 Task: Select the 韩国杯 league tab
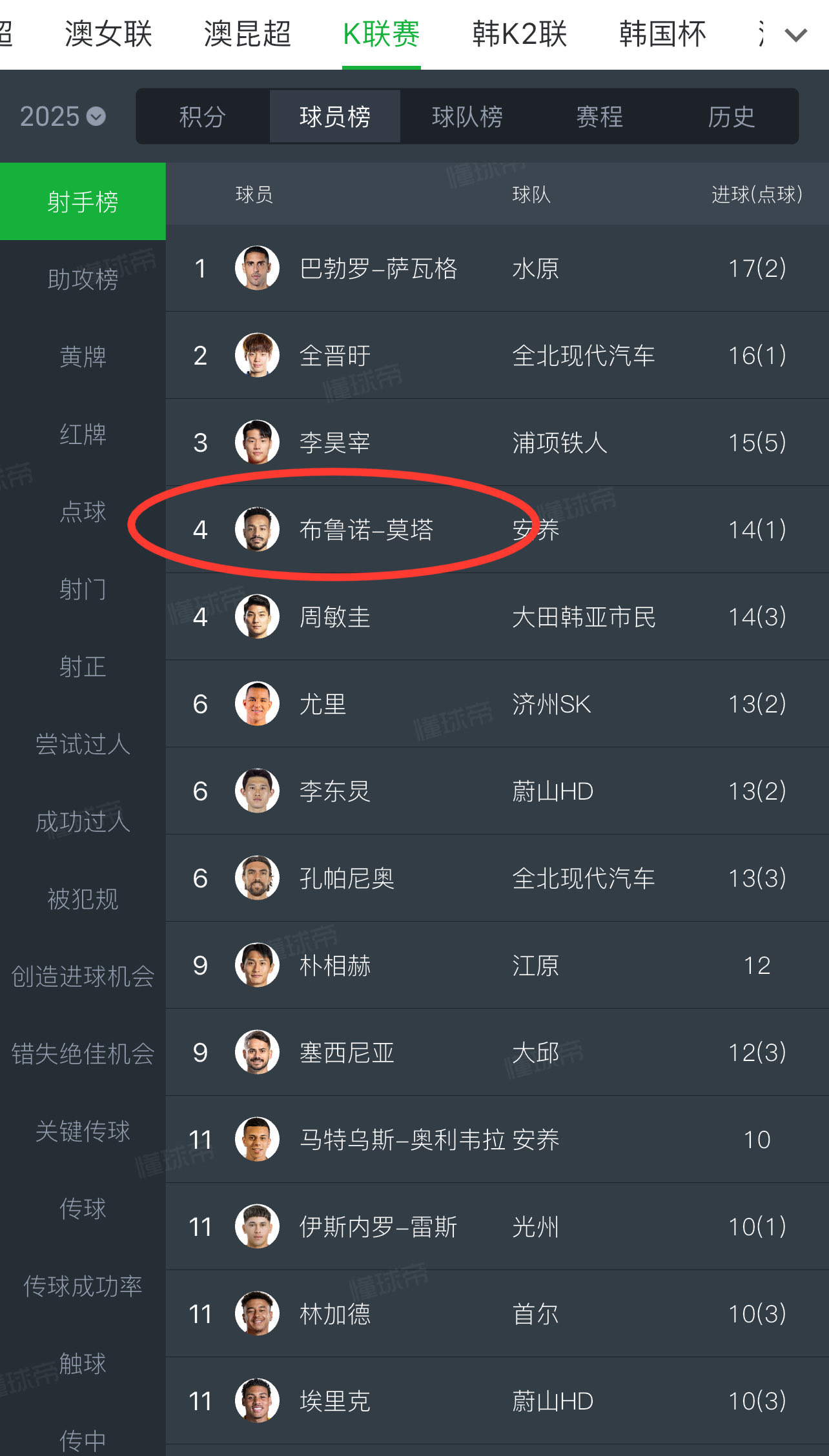(662, 34)
